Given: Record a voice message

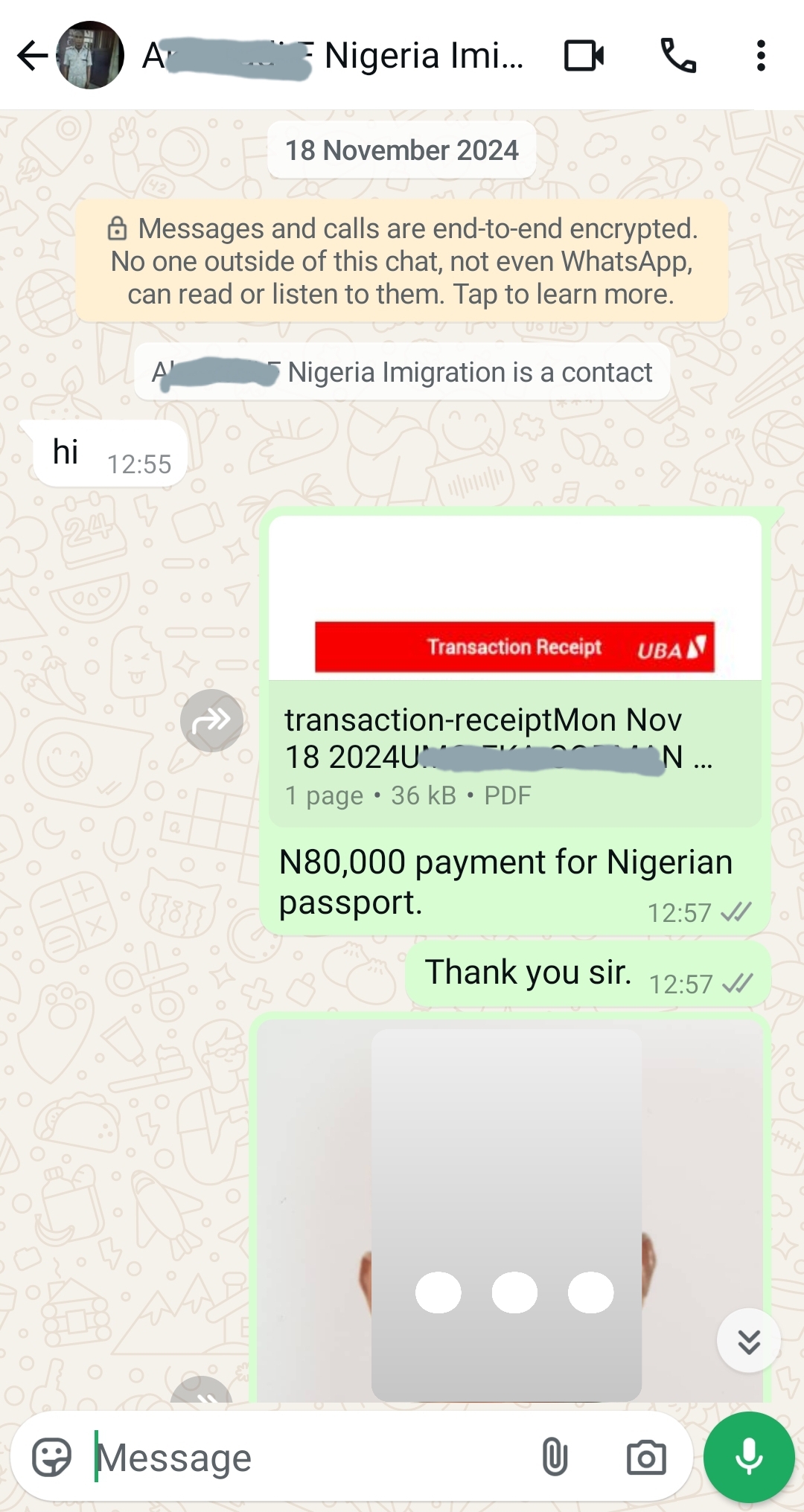Looking at the screenshot, I should click(x=749, y=1457).
